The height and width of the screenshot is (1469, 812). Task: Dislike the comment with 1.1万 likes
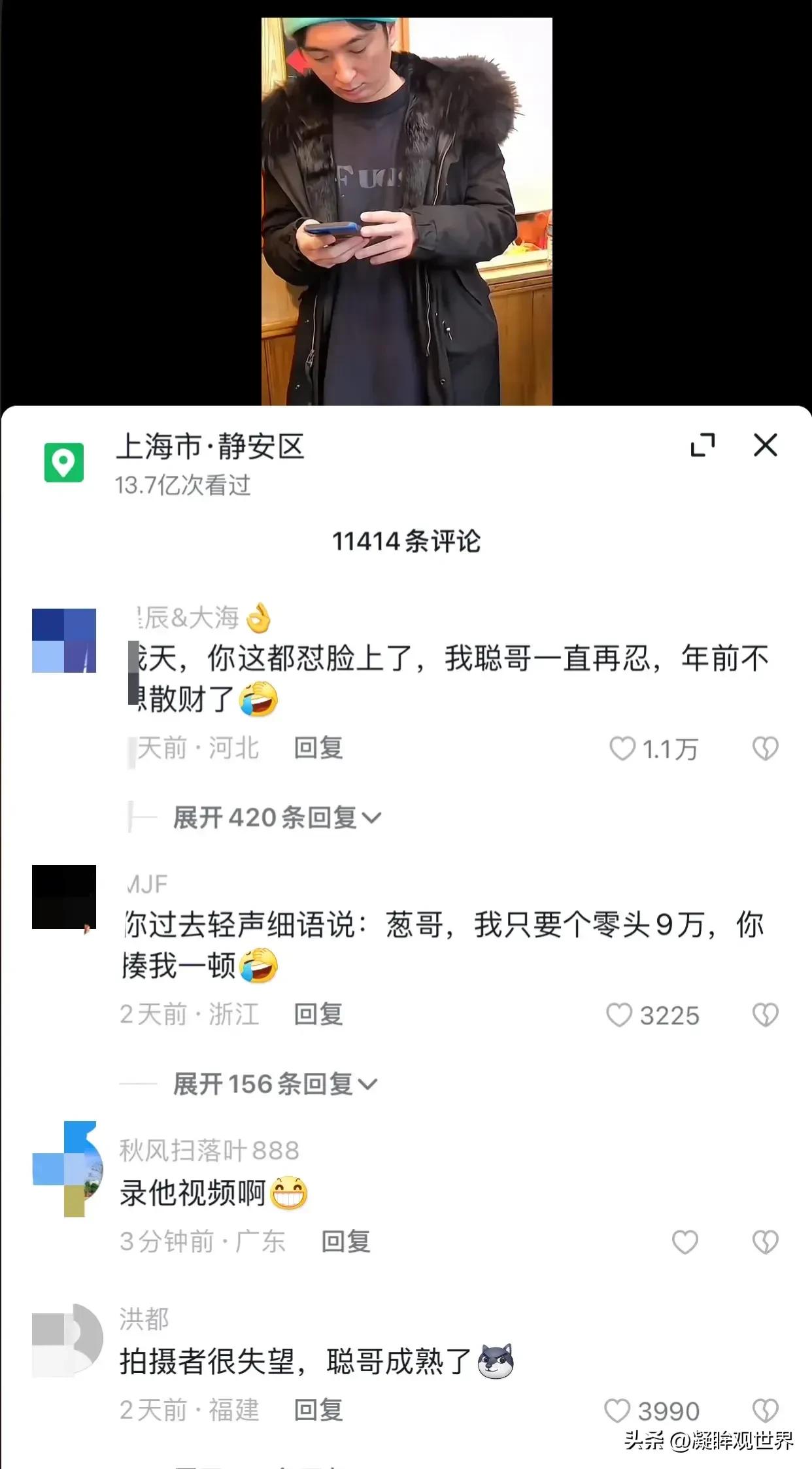pyautogui.click(x=765, y=749)
